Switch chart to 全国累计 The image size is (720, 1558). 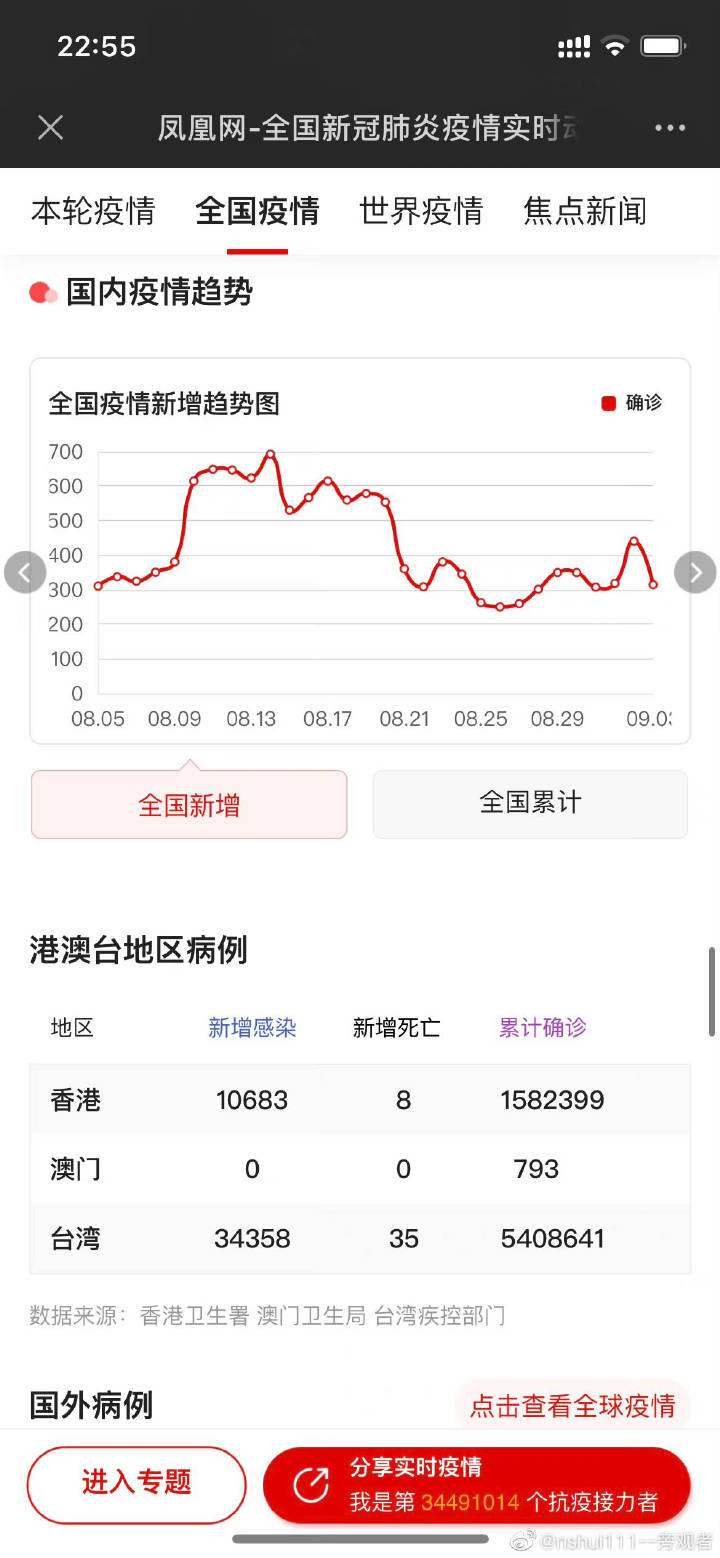pos(530,803)
